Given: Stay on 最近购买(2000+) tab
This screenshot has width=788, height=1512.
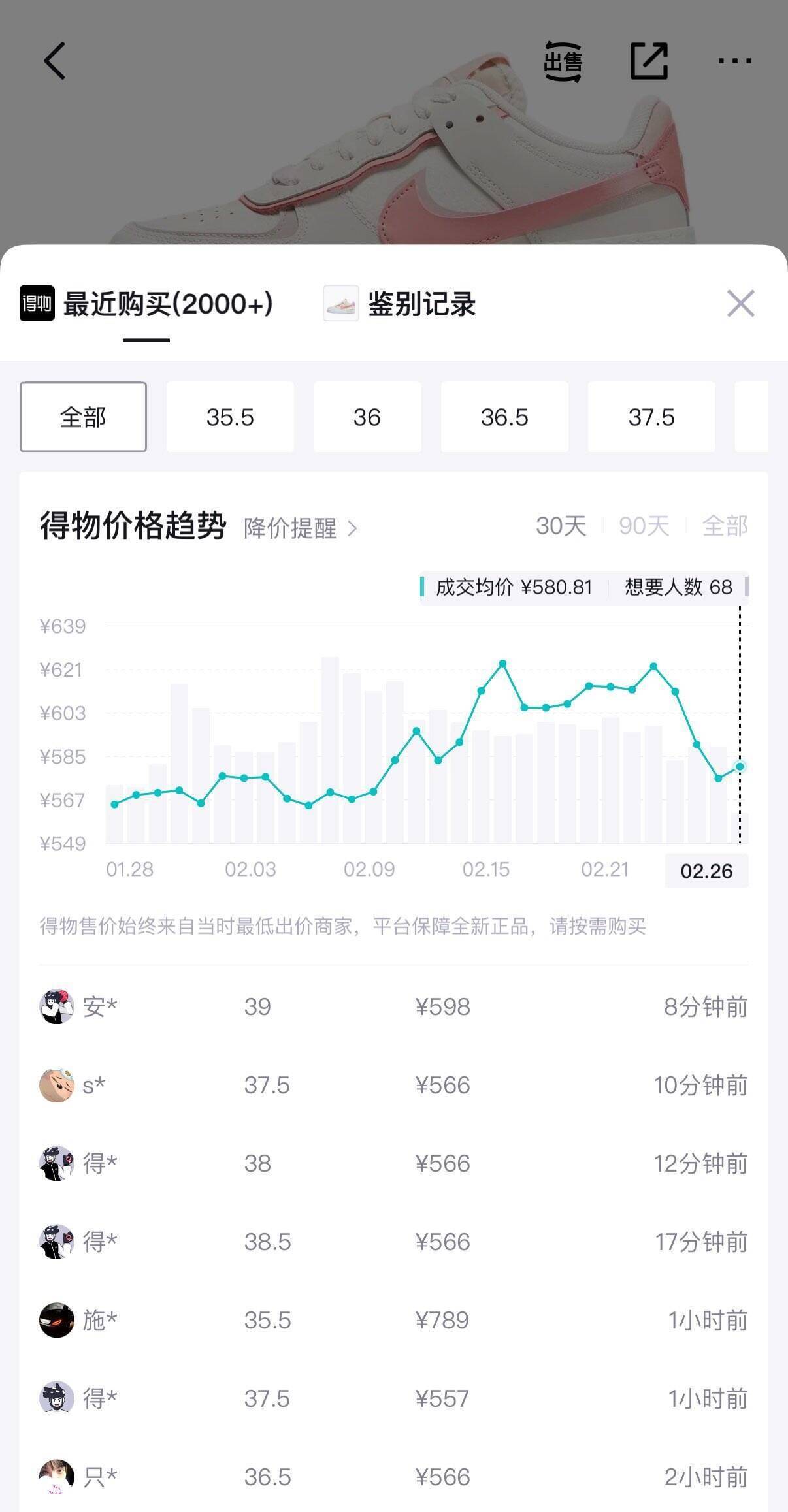Looking at the screenshot, I should pyautogui.click(x=167, y=304).
